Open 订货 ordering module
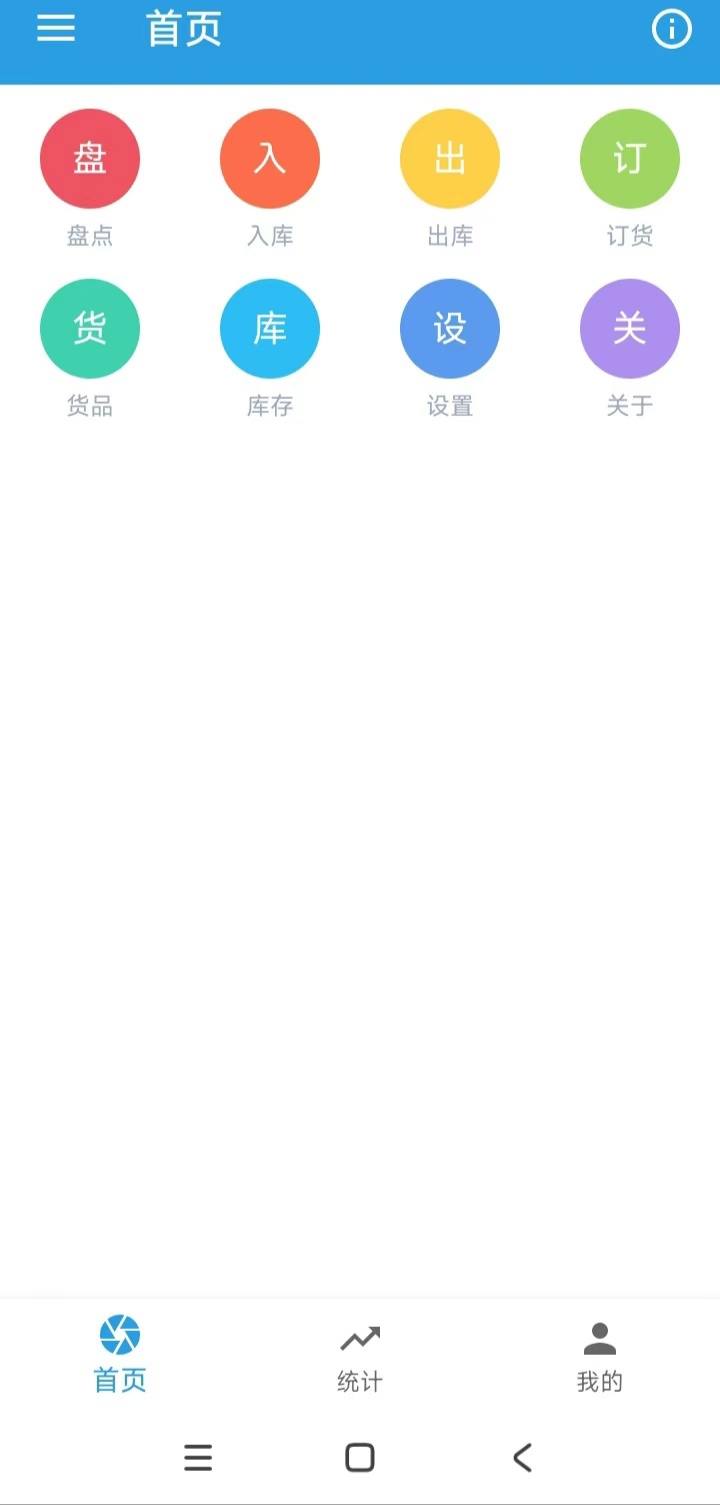 [630, 159]
